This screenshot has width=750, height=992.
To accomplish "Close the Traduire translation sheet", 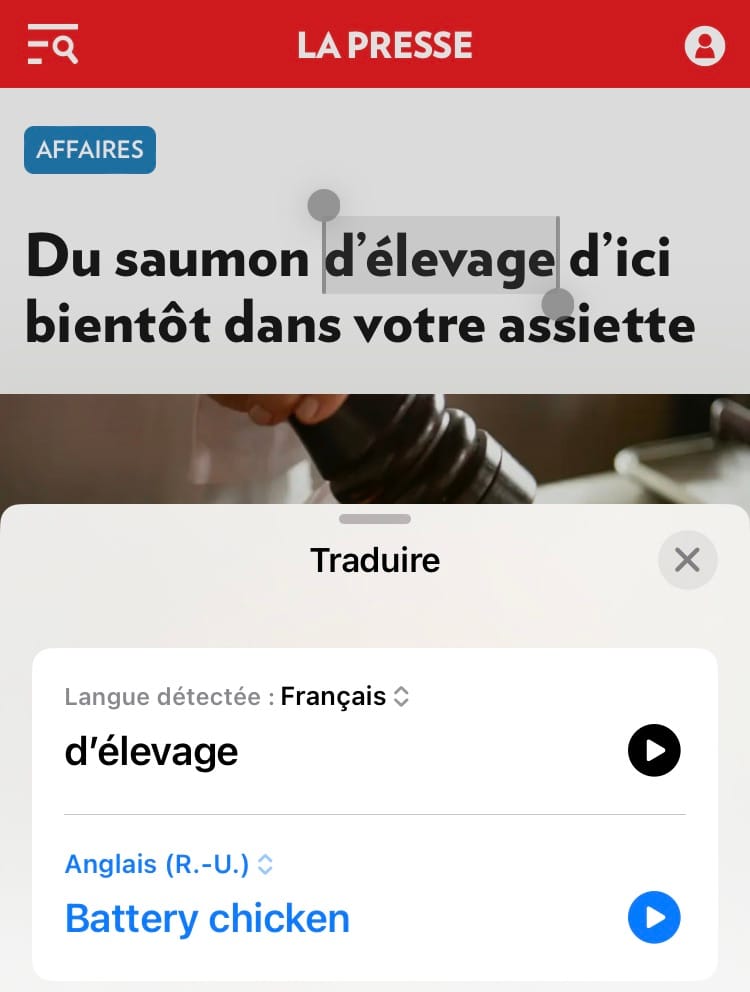I will pyautogui.click(x=687, y=560).
